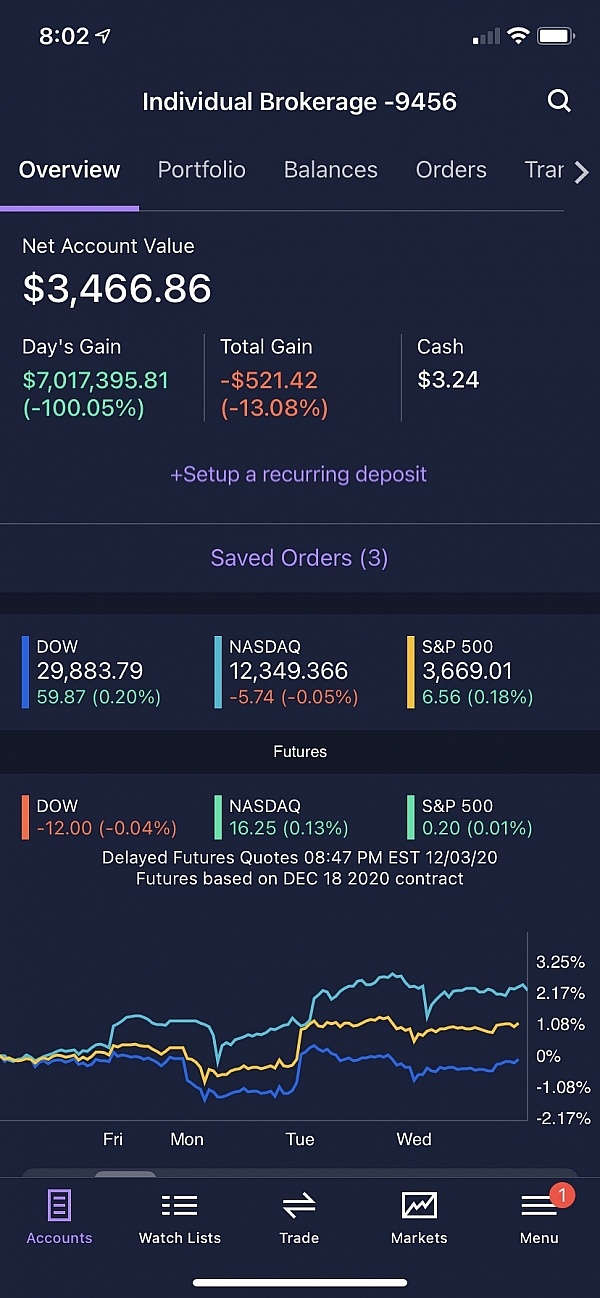This screenshot has height=1298, width=600.
Task: Show more tabs with the right chevron
Action: point(582,172)
